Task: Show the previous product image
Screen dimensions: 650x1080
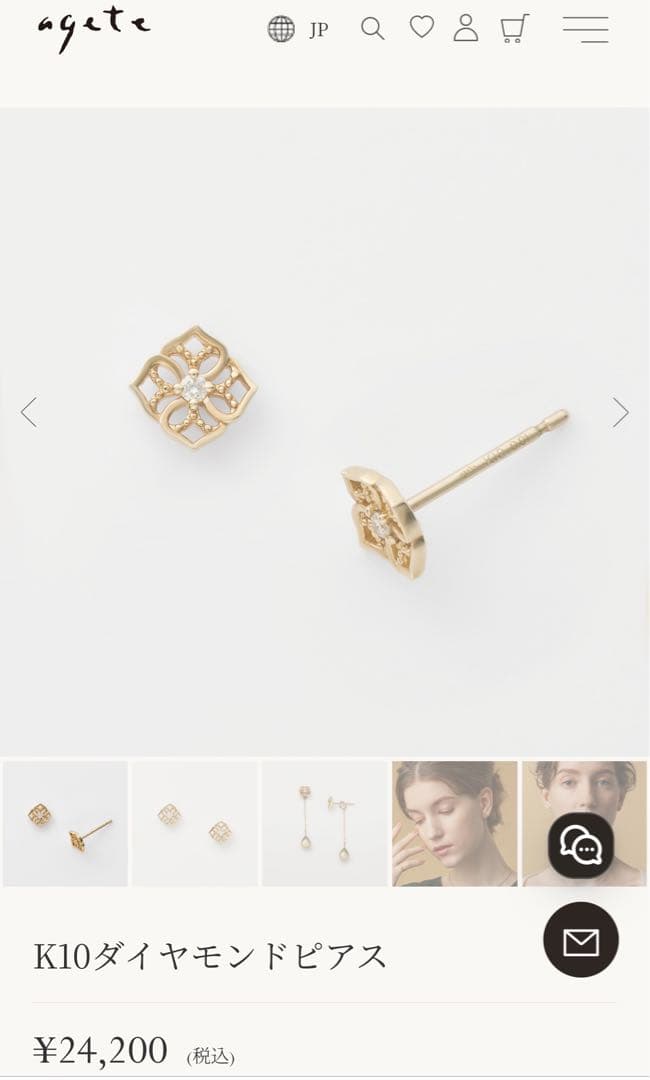Action: click(29, 412)
